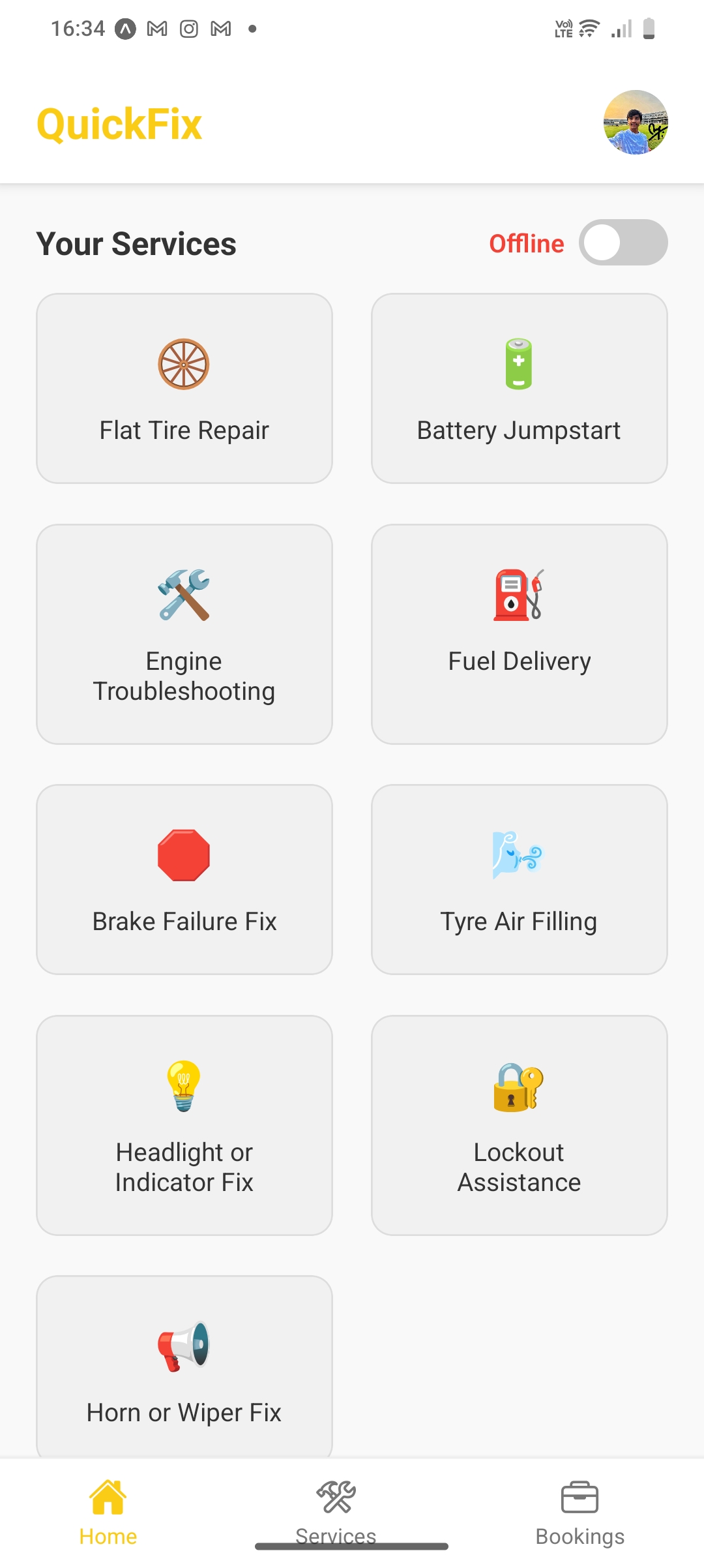Screen dimensions: 704x1568
Task: Open the Flat Tire Repair service
Action: point(184,388)
